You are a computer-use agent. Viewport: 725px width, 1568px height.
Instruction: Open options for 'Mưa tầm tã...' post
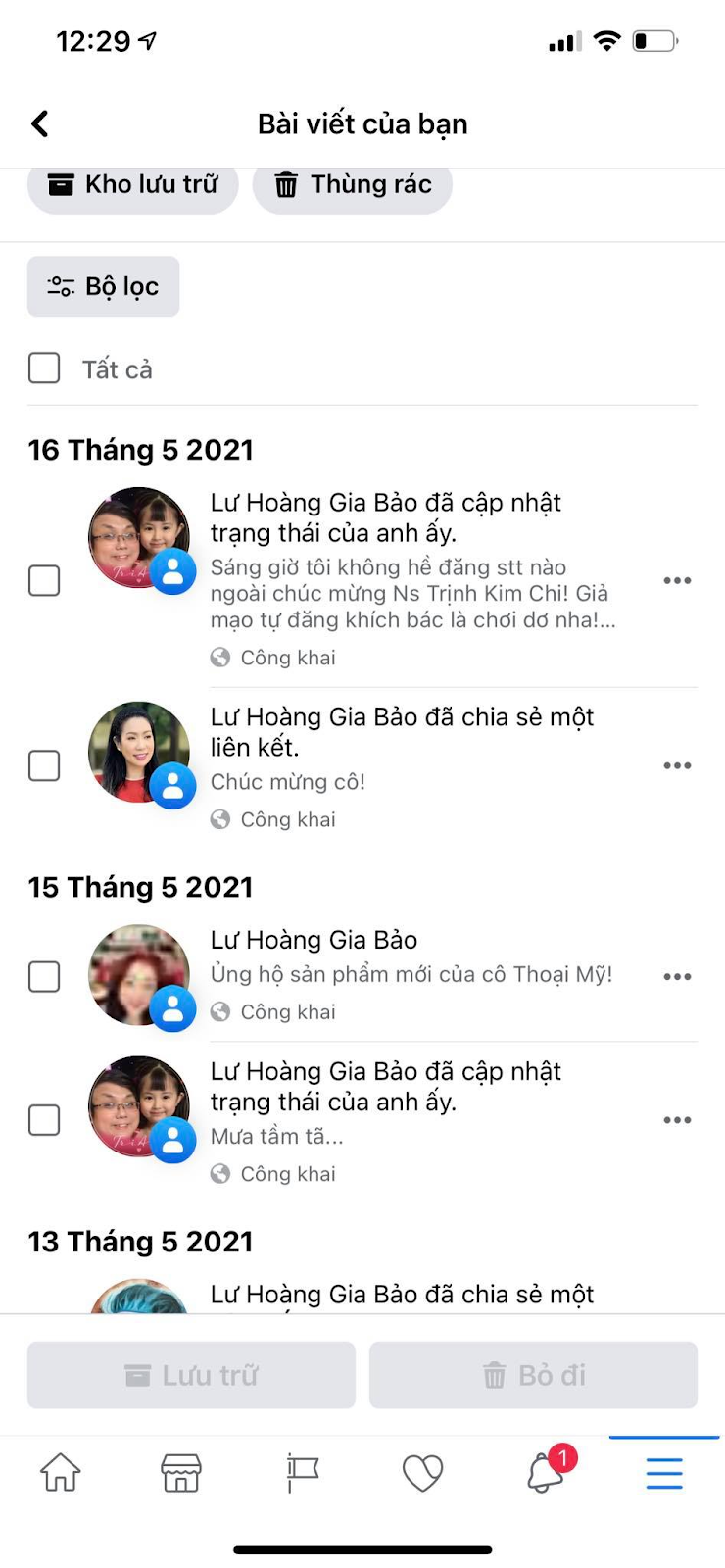click(677, 1119)
